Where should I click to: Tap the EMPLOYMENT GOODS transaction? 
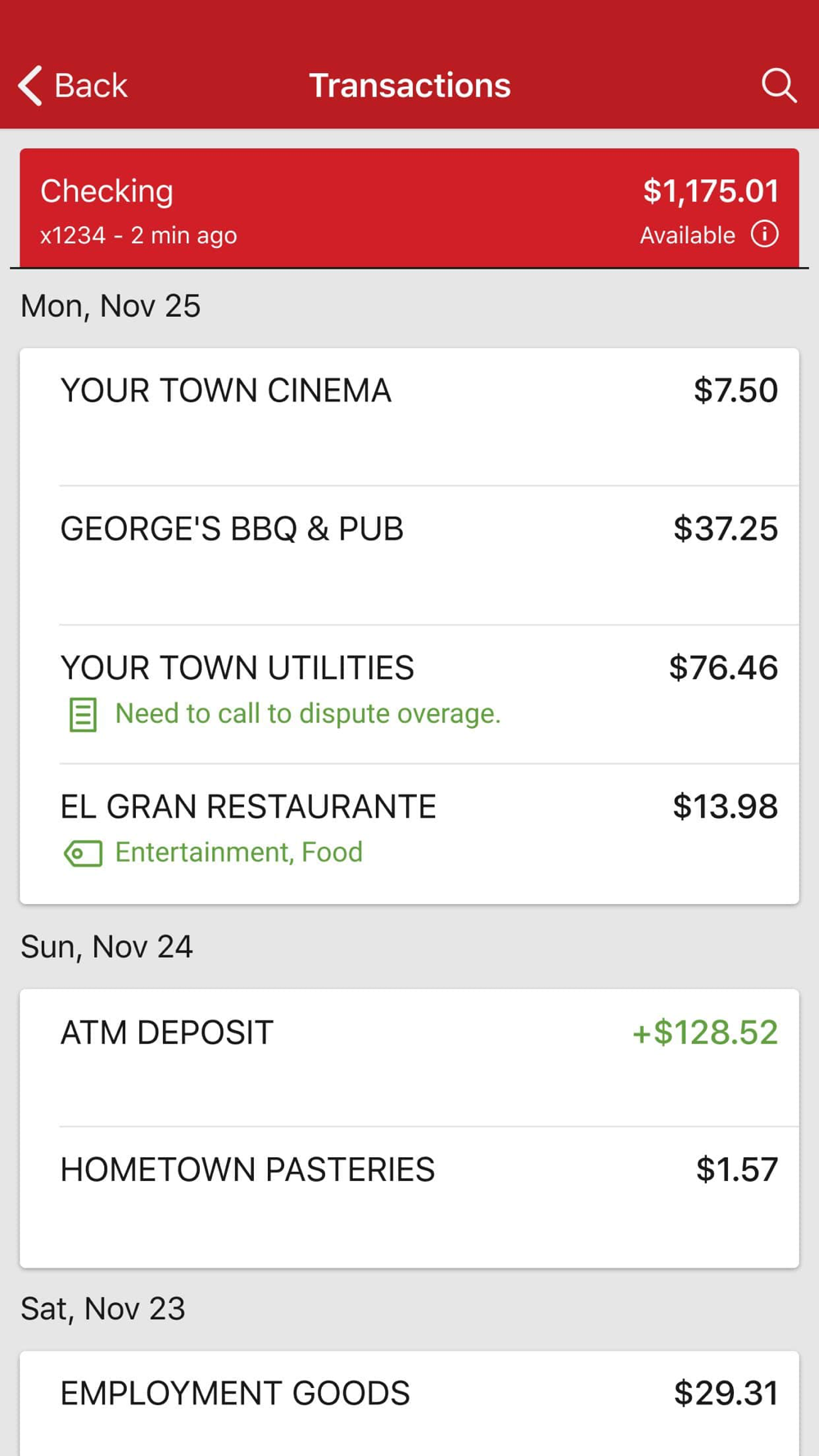click(x=409, y=1400)
